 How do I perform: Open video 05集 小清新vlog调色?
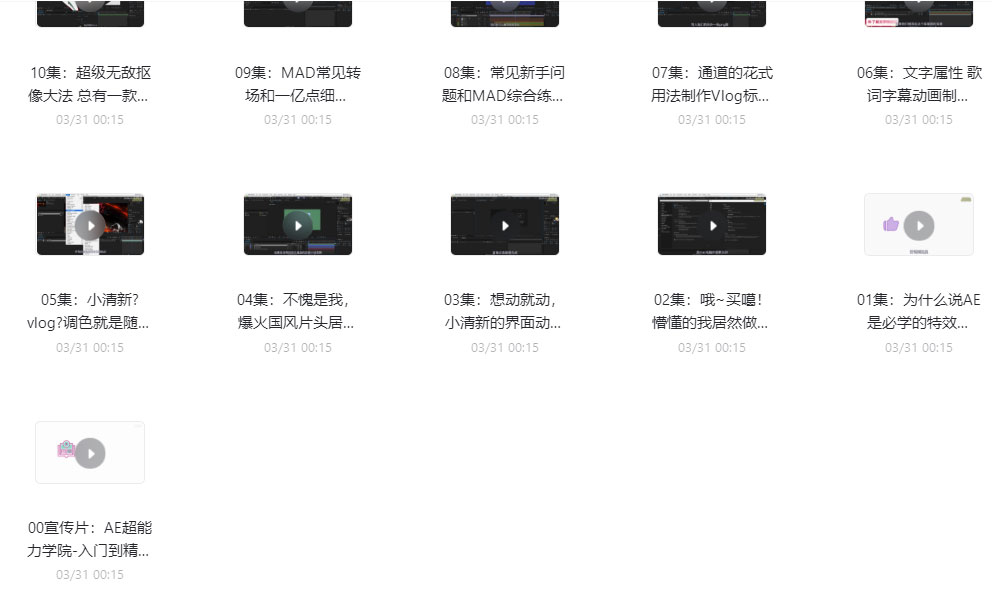point(90,225)
